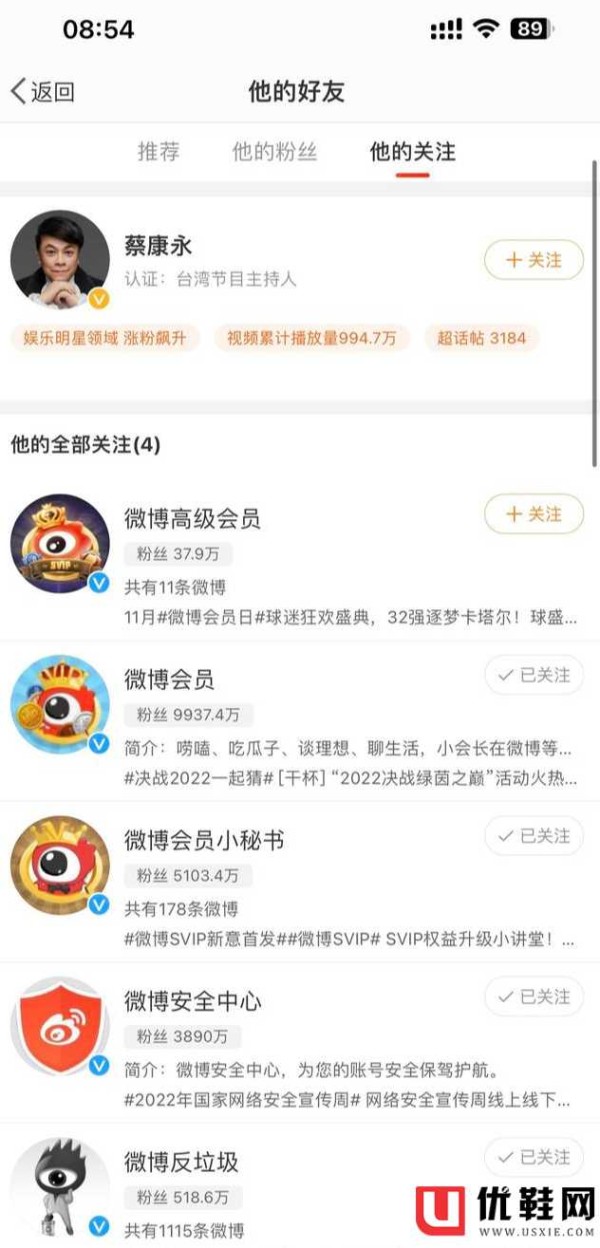Image resolution: width=600 pixels, height=1248 pixels.
Task: Tap 已关注 next to 微博安全中心
Action: tap(534, 997)
